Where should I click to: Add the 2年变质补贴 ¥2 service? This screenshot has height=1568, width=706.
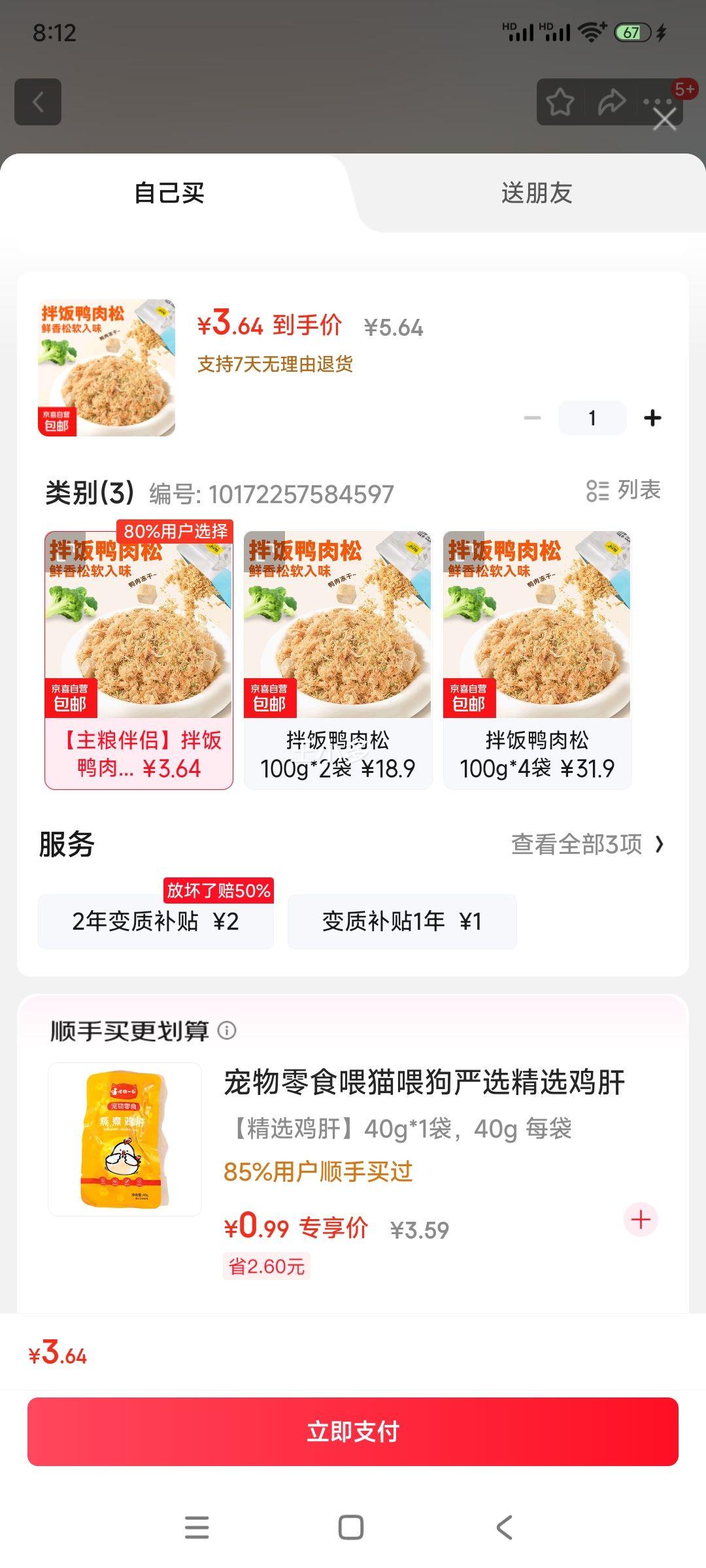(x=156, y=921)
